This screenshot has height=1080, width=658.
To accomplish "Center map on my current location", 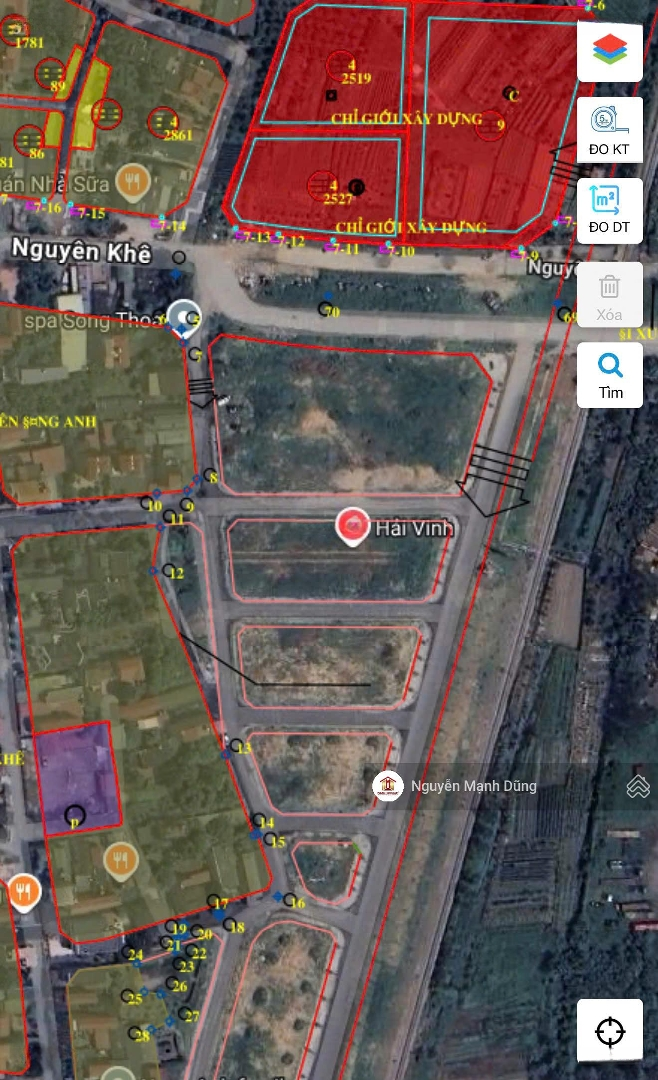I will coord(610,1030).
